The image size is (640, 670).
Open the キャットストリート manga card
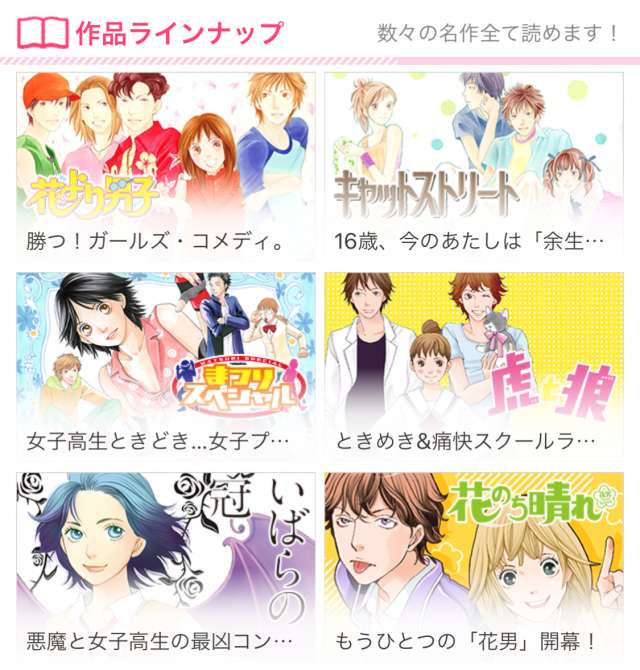[474, 165]
